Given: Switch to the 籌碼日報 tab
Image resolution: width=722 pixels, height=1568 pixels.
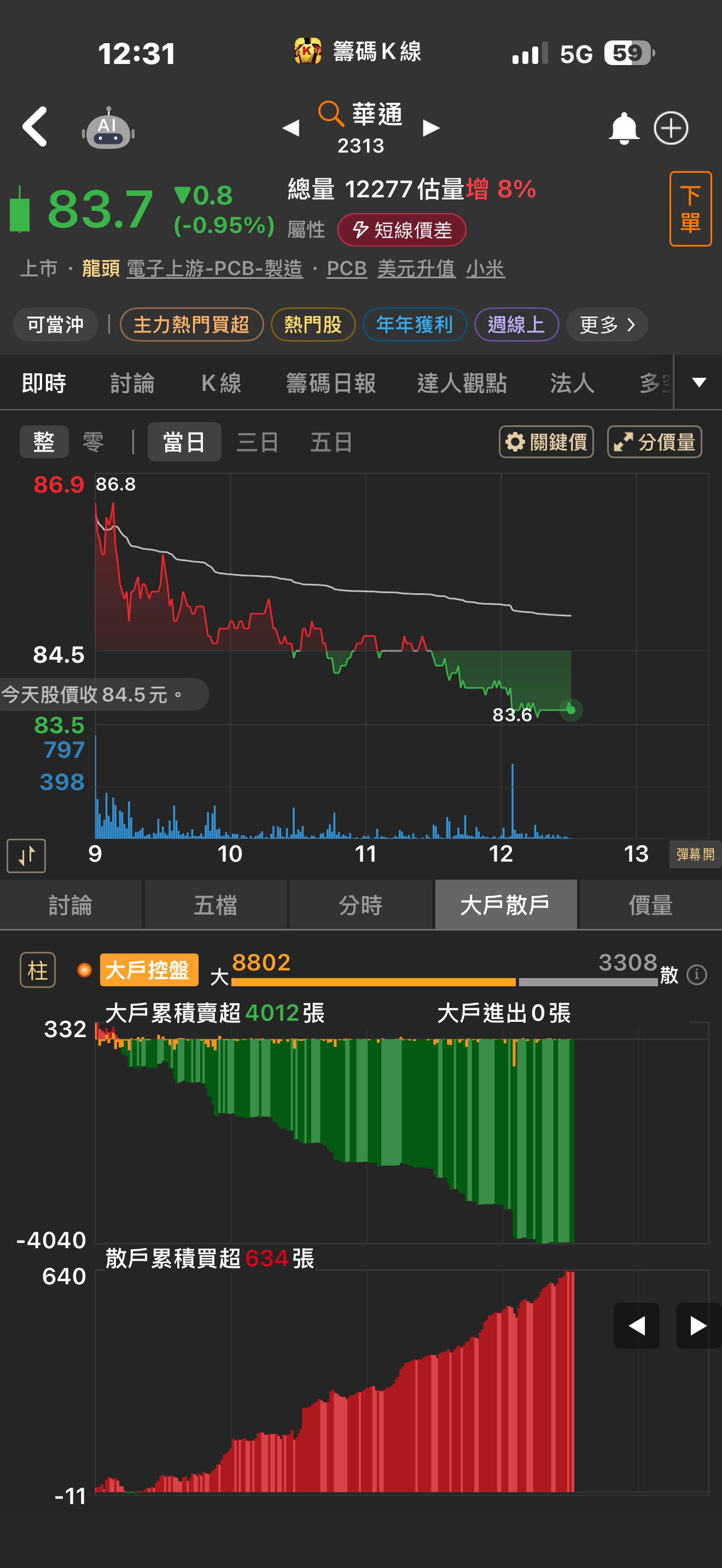Looking at the screenshot, I should point(330,383).
